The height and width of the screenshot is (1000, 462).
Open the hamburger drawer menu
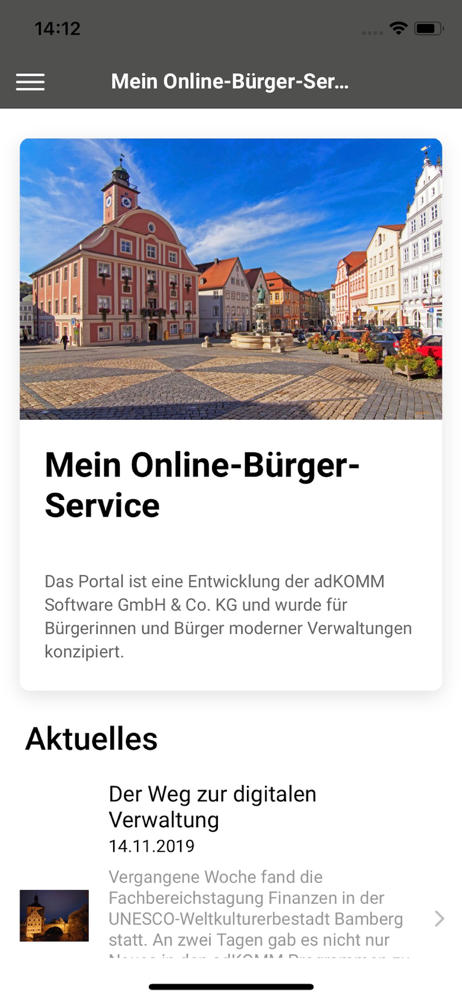click(x=30, y=82)
